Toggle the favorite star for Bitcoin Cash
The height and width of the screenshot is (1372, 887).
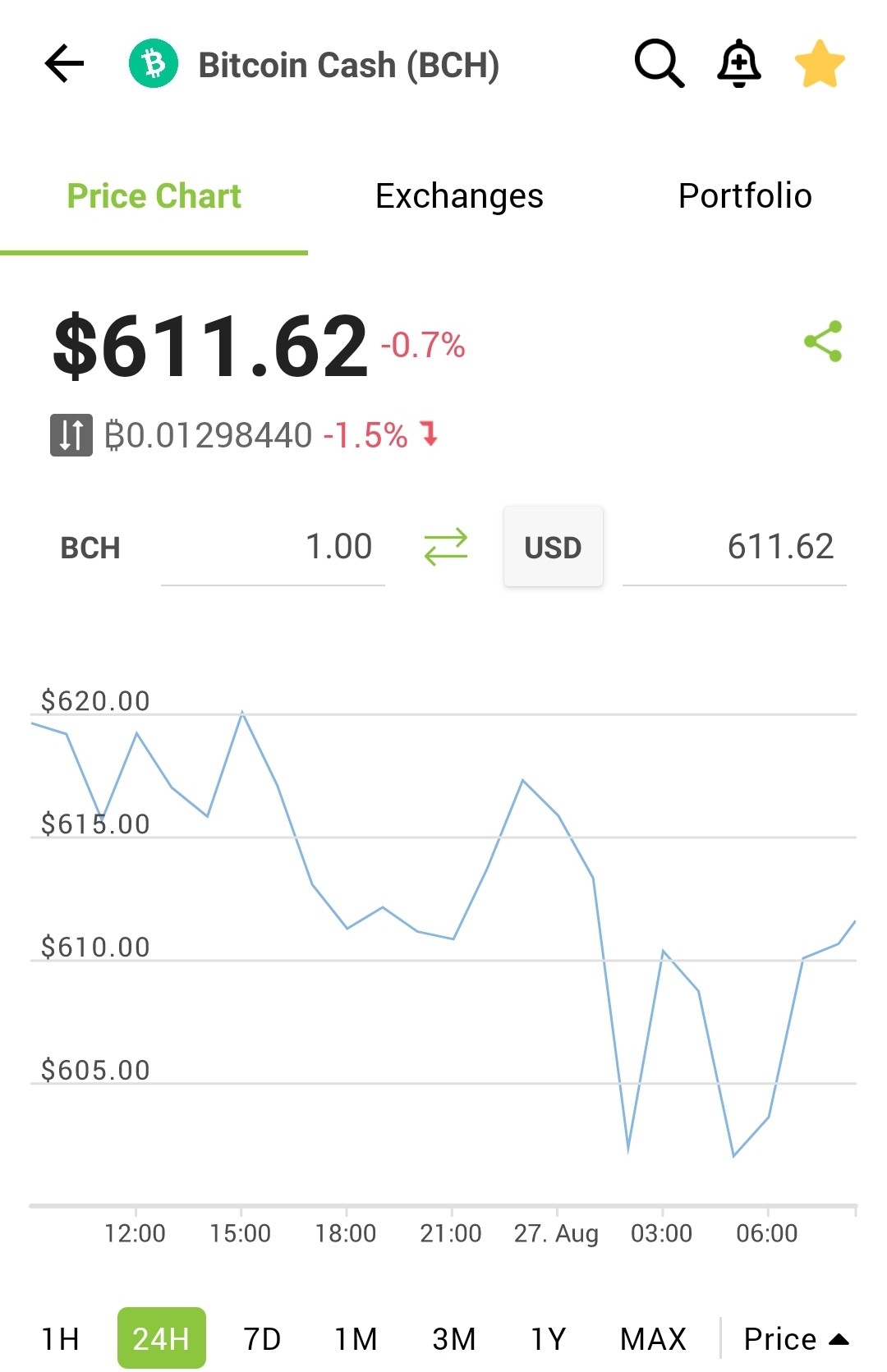820,64
